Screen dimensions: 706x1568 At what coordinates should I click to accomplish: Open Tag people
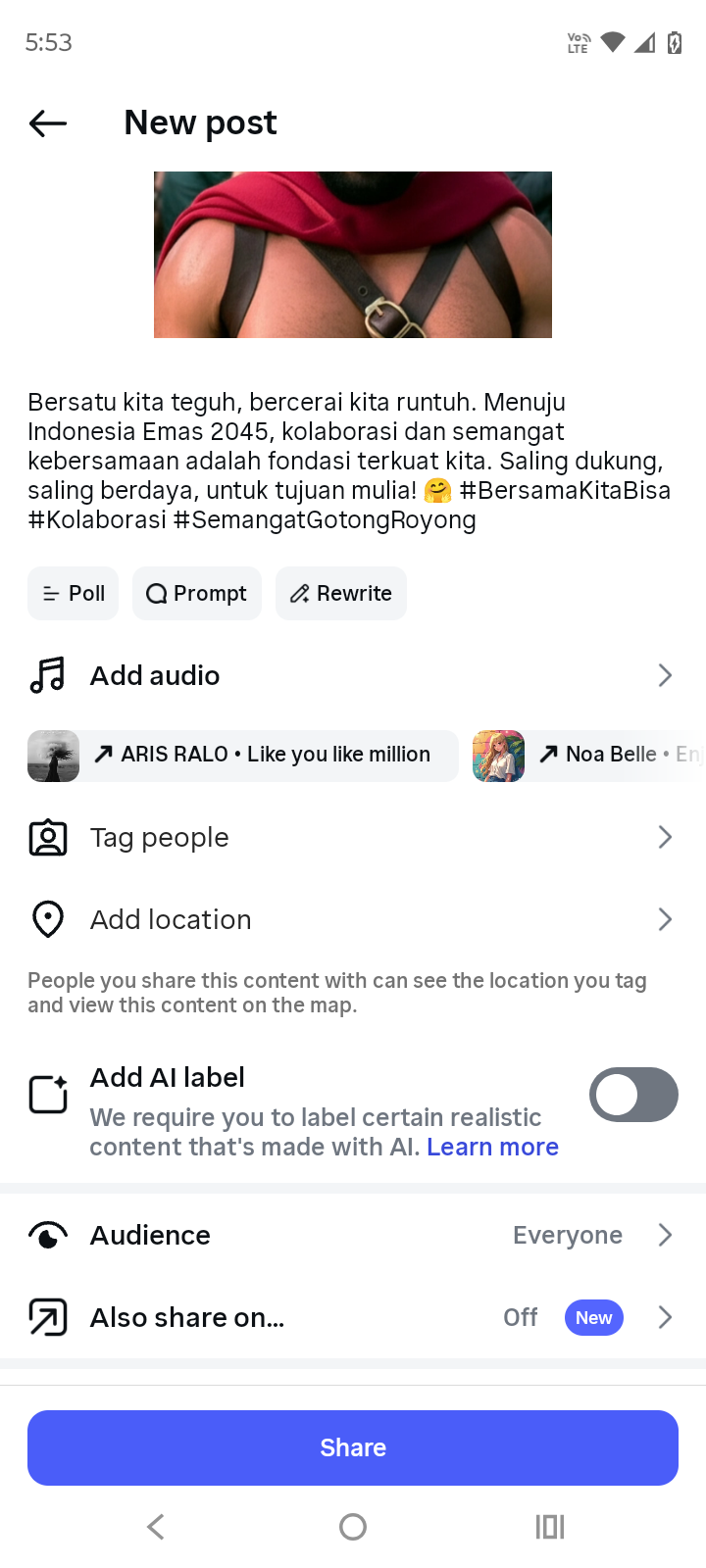click(x=353, y=838)
